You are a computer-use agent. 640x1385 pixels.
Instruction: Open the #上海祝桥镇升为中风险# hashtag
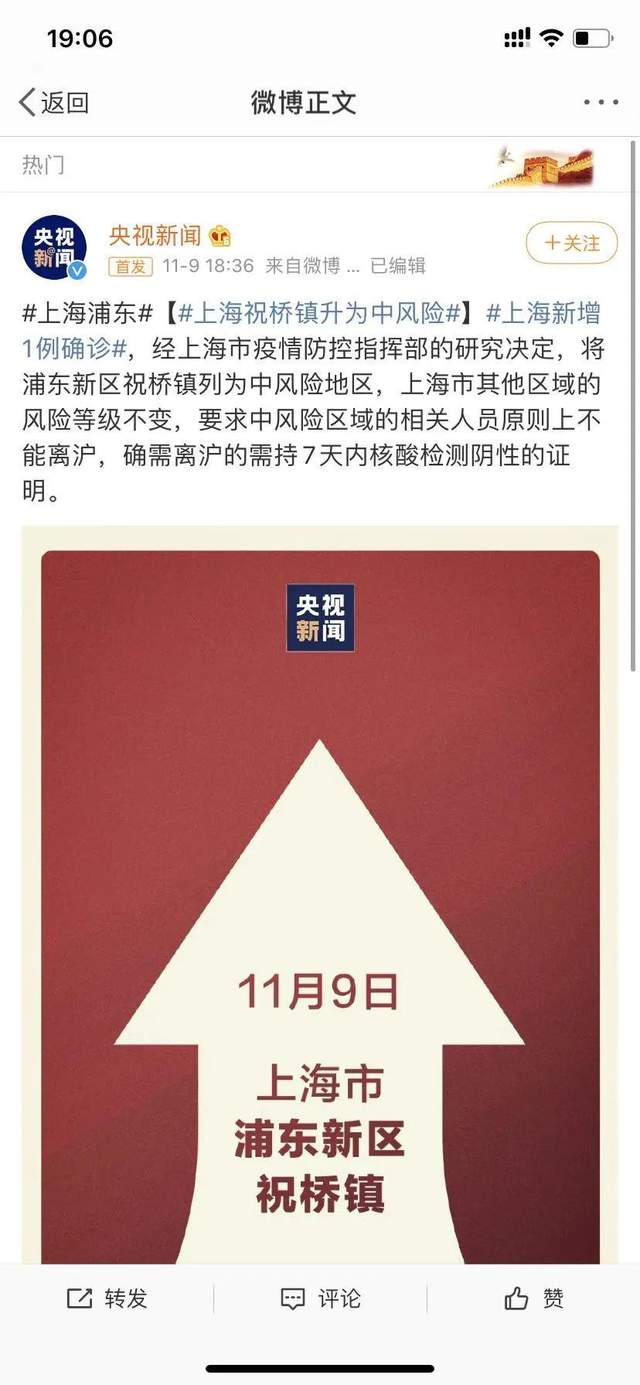(320, 313)
